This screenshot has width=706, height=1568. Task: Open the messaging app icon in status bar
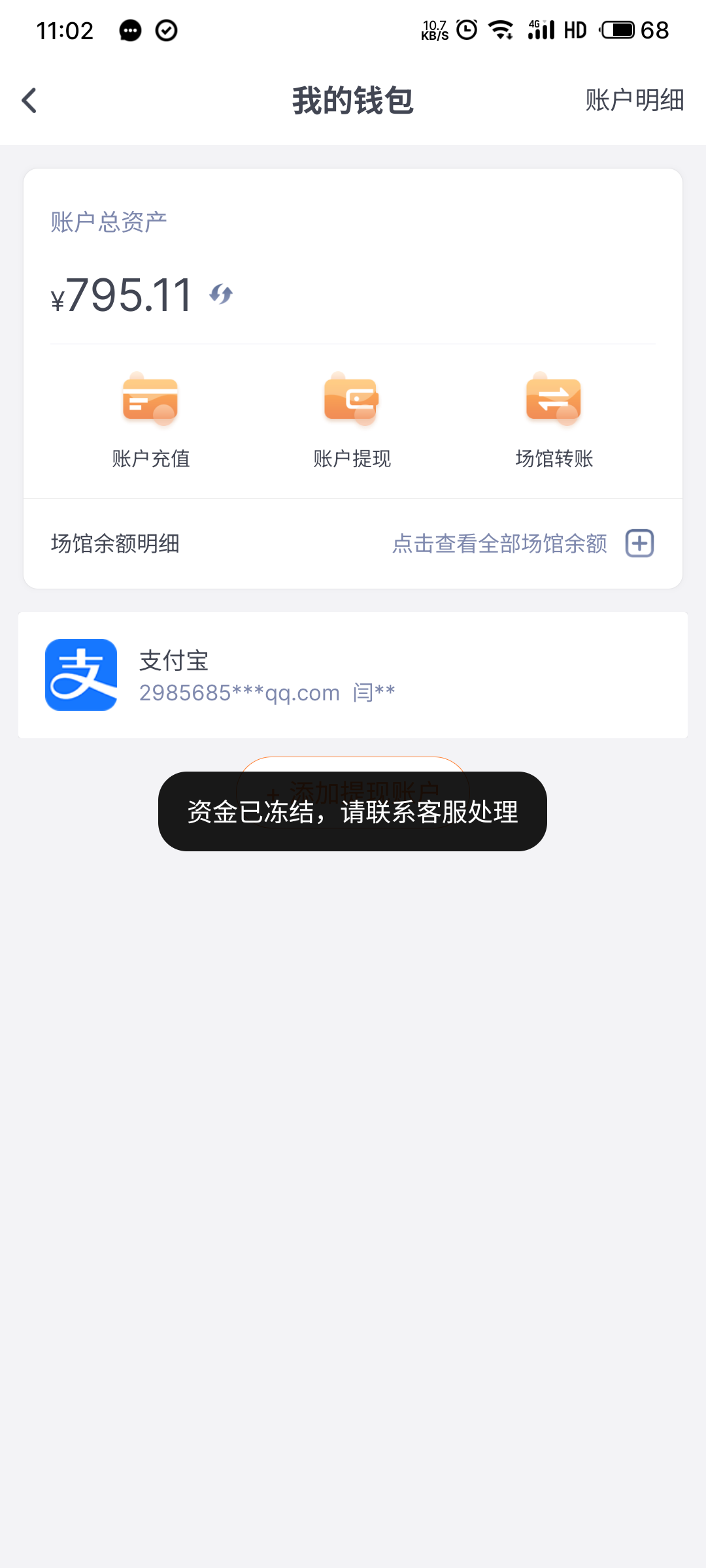pos(128,30)
